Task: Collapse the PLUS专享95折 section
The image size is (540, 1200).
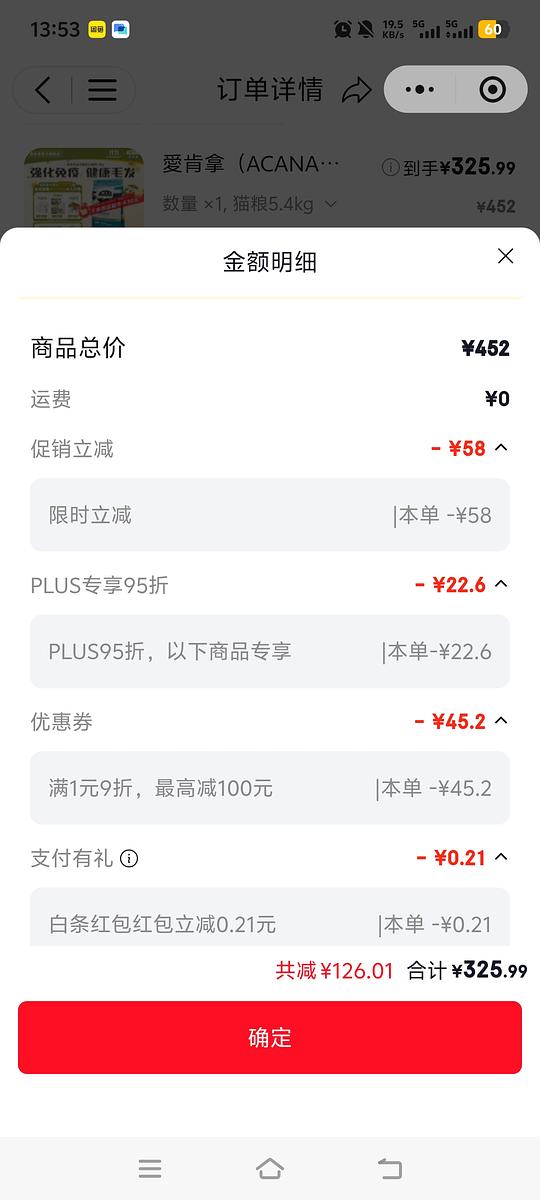Action: (502, 584)
